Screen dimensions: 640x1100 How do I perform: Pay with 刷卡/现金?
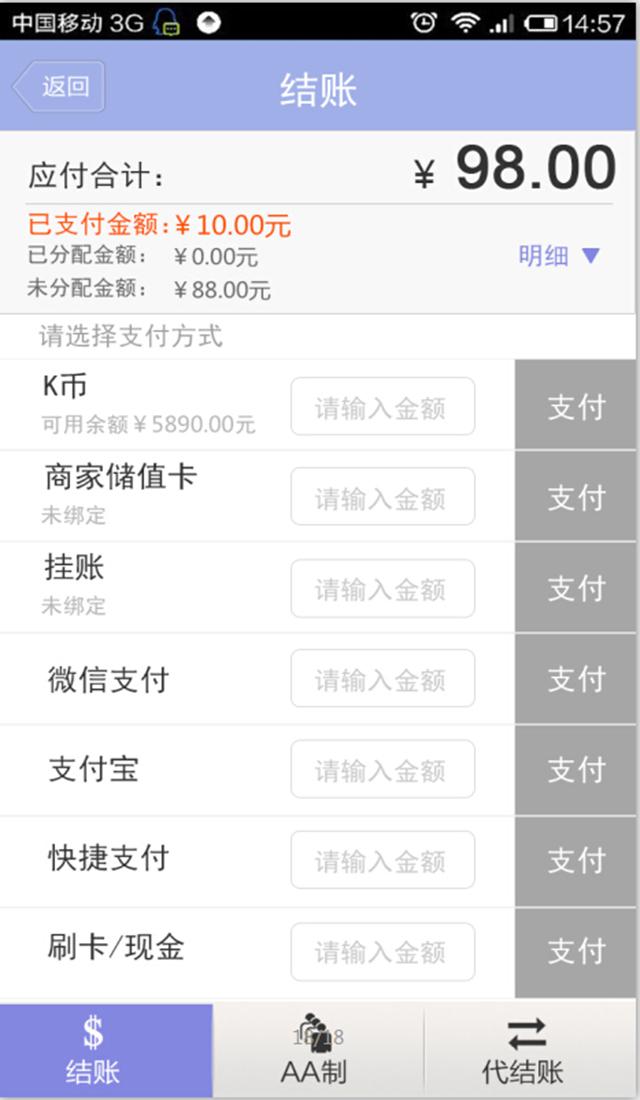[576, 951]
